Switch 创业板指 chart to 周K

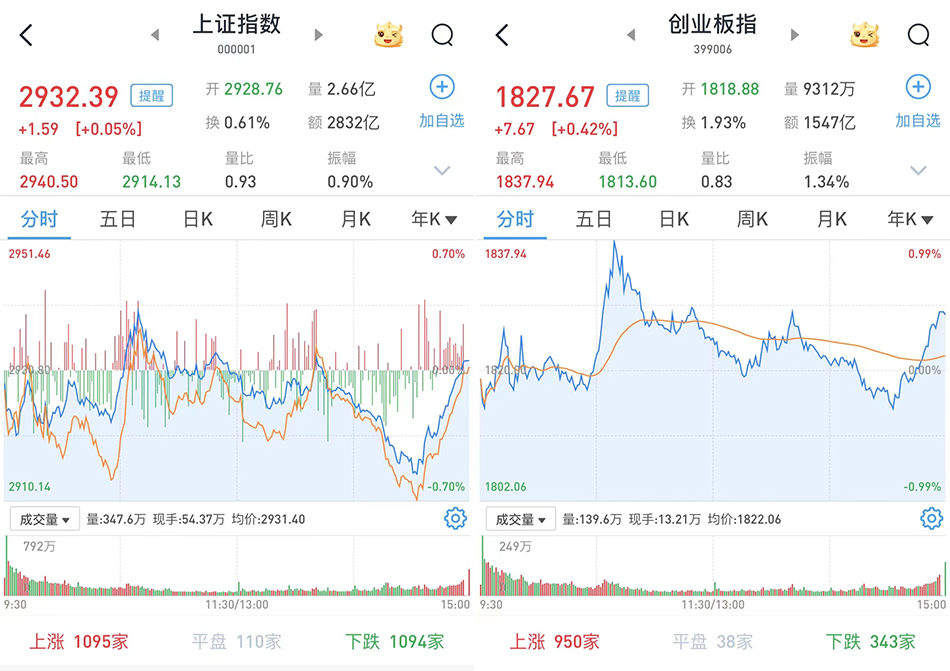752,219
